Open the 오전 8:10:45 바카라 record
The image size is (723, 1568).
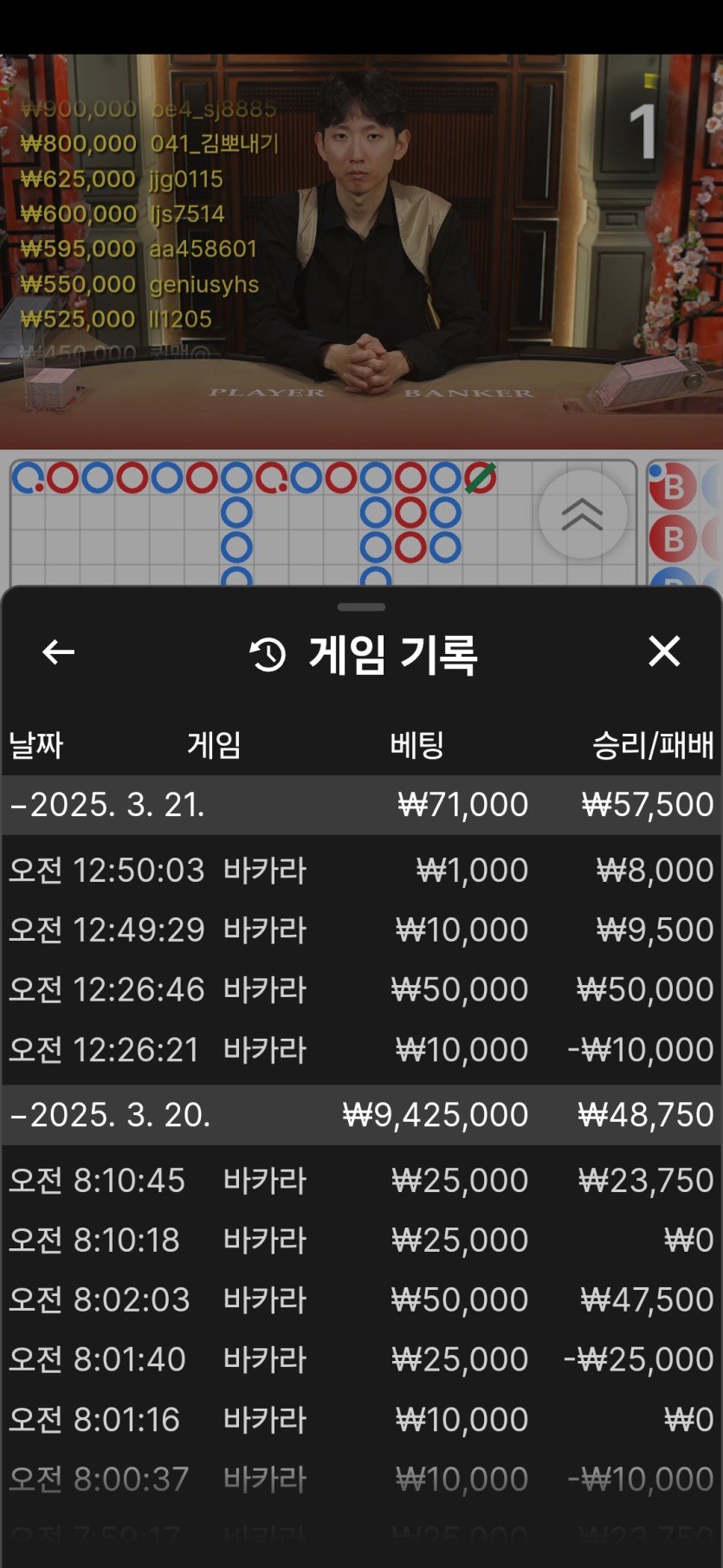(x=362, y=1180)
